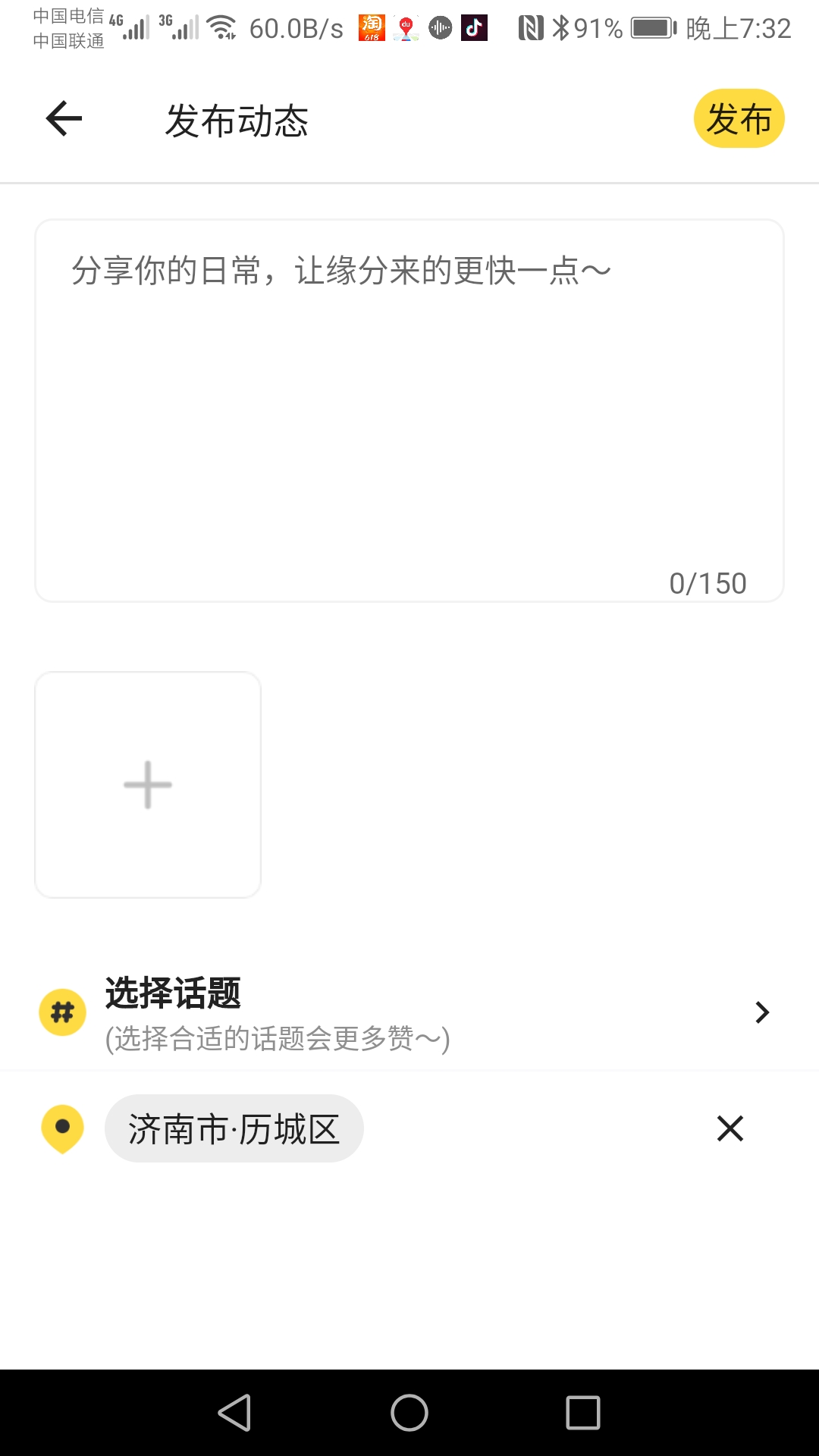Focus the post text field
The width and height of the screenshot is (819, 1456).
click(x=409, y=410)
